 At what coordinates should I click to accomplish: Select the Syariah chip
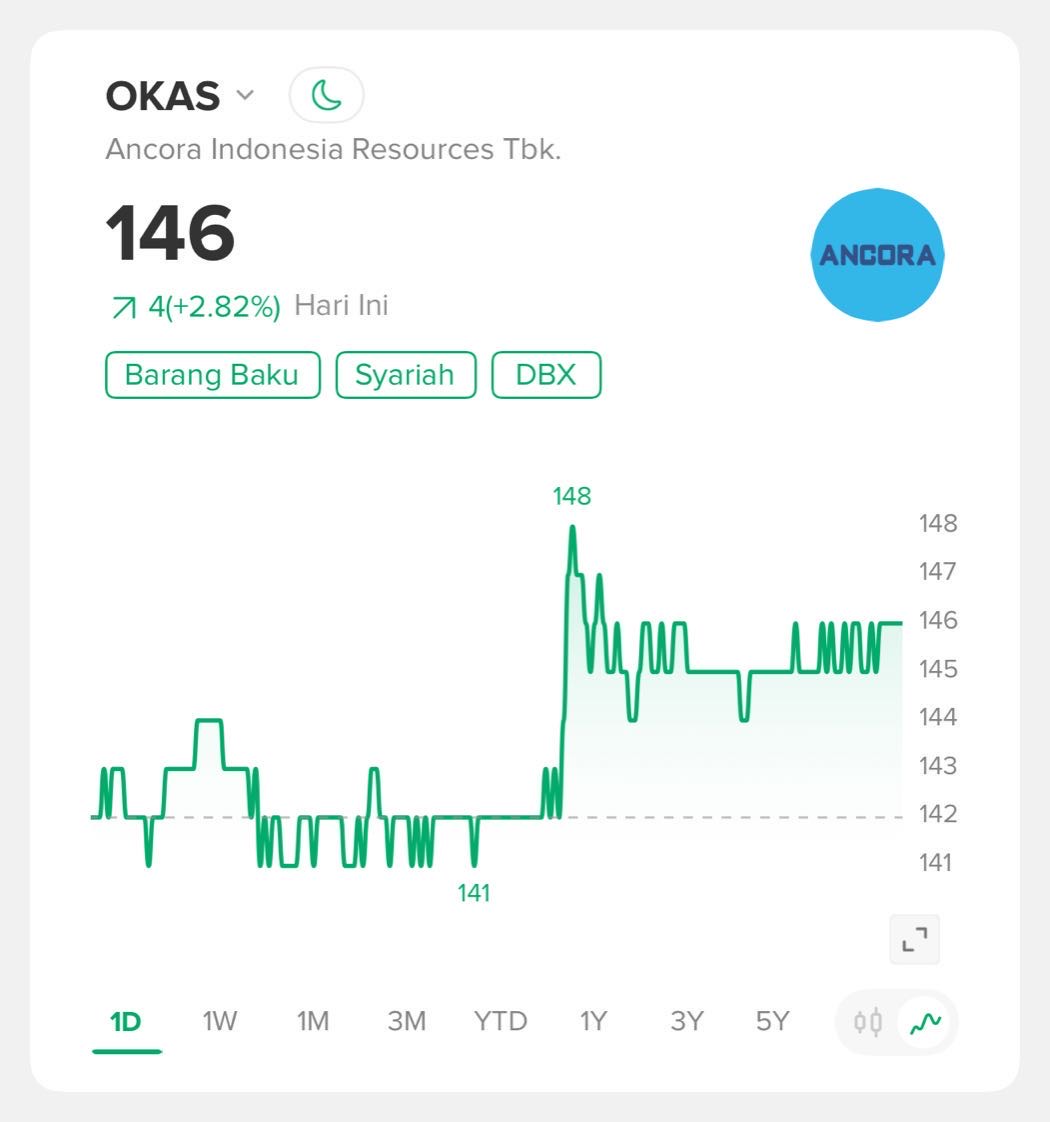coord(405,375)
